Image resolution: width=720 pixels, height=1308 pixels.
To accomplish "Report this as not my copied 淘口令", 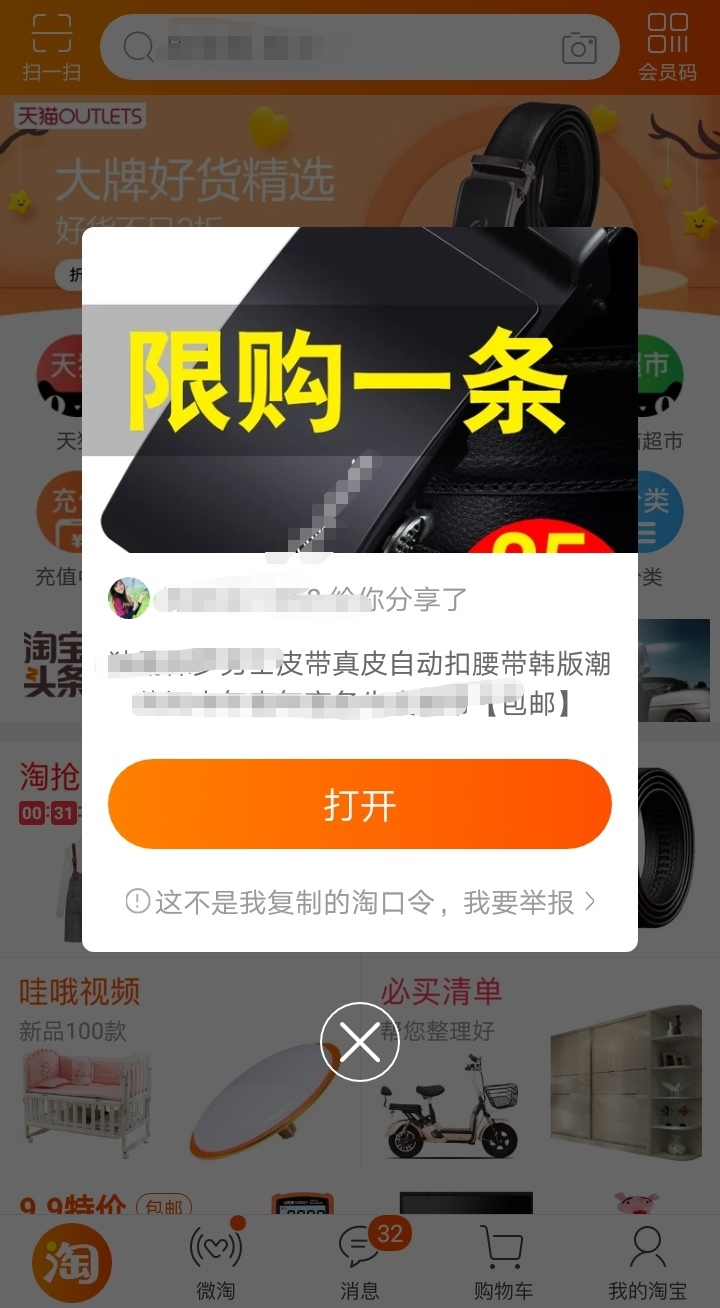I will click(360, 903).
